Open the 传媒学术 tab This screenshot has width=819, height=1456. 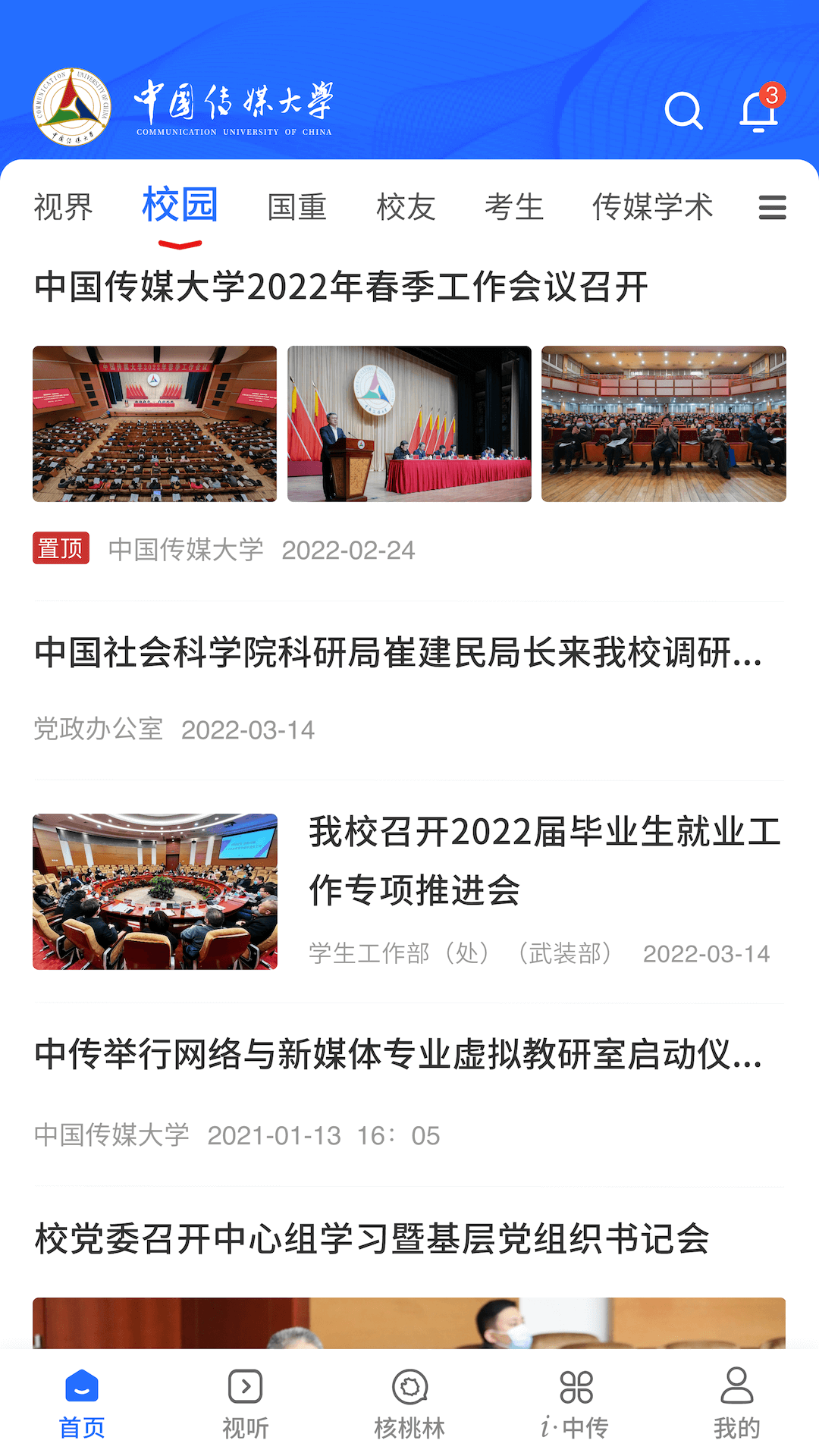point(654,206)
